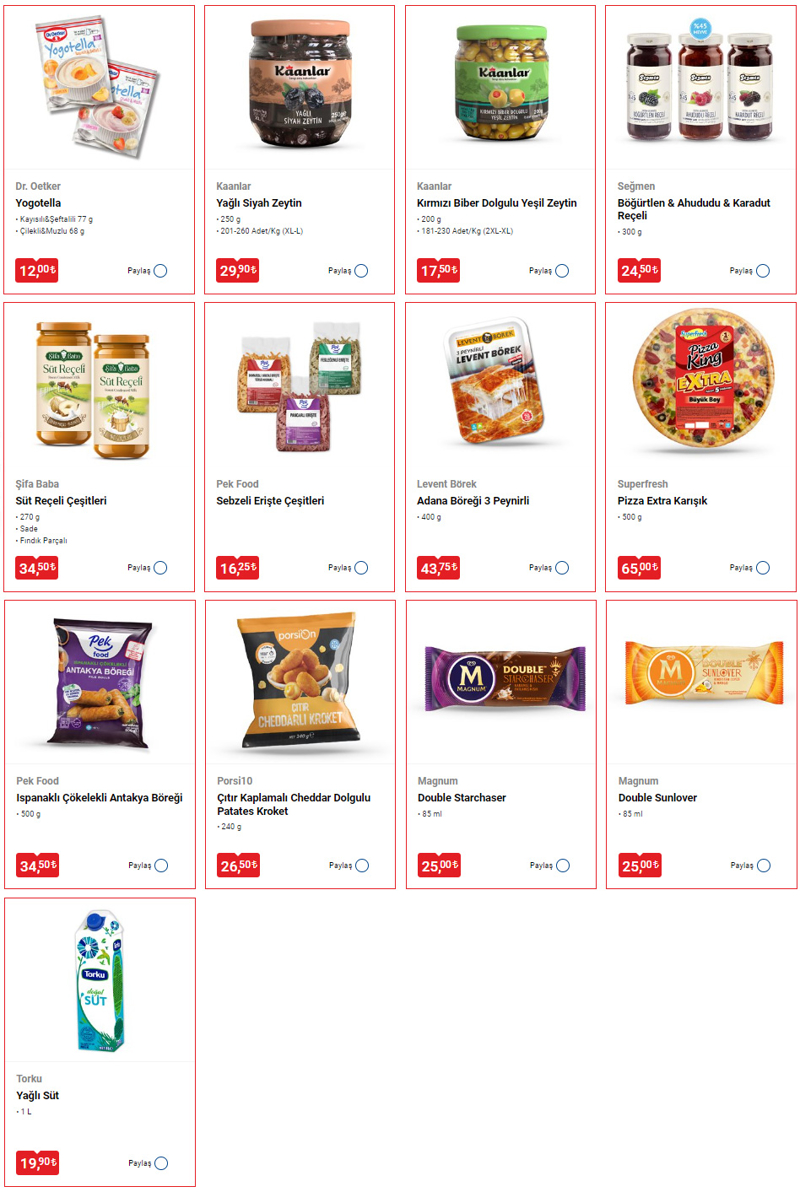The height and width of the screenshot is (1192, 800).
Task: Tick Paylaş under Magnum Double Sunlover
Action: (764, 866)
